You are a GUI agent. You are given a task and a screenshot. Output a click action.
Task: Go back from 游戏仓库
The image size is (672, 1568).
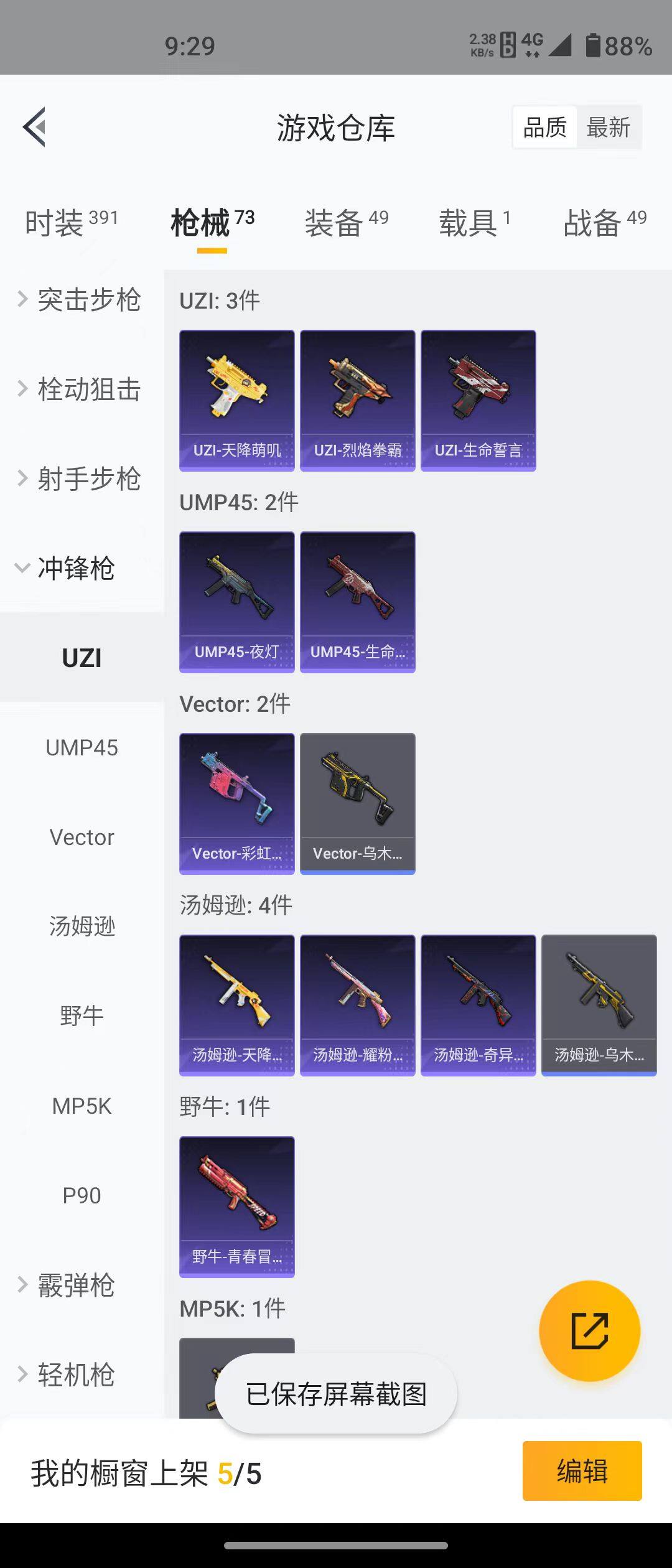point(35,127)
